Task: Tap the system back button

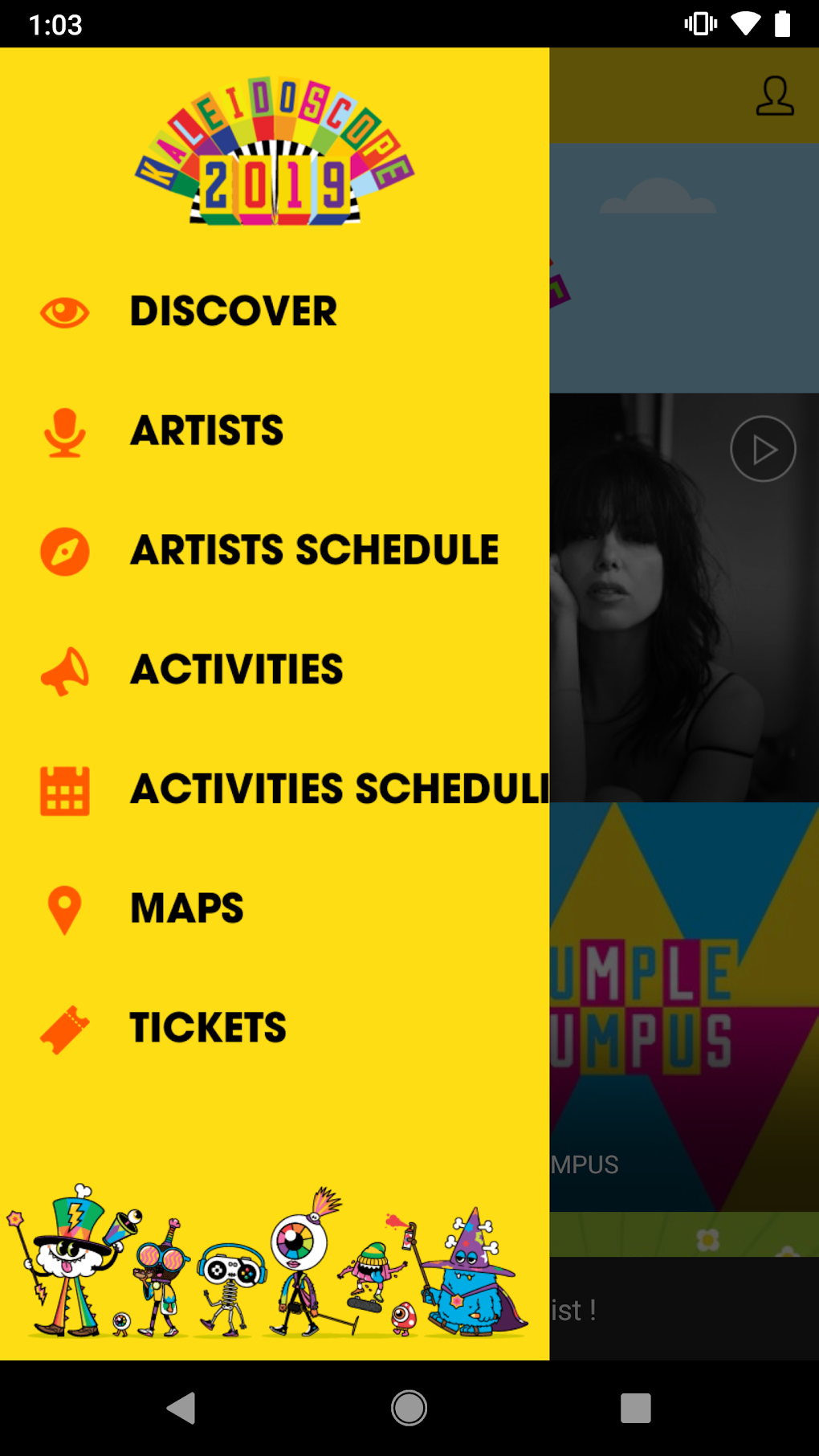Action: 181,1408
